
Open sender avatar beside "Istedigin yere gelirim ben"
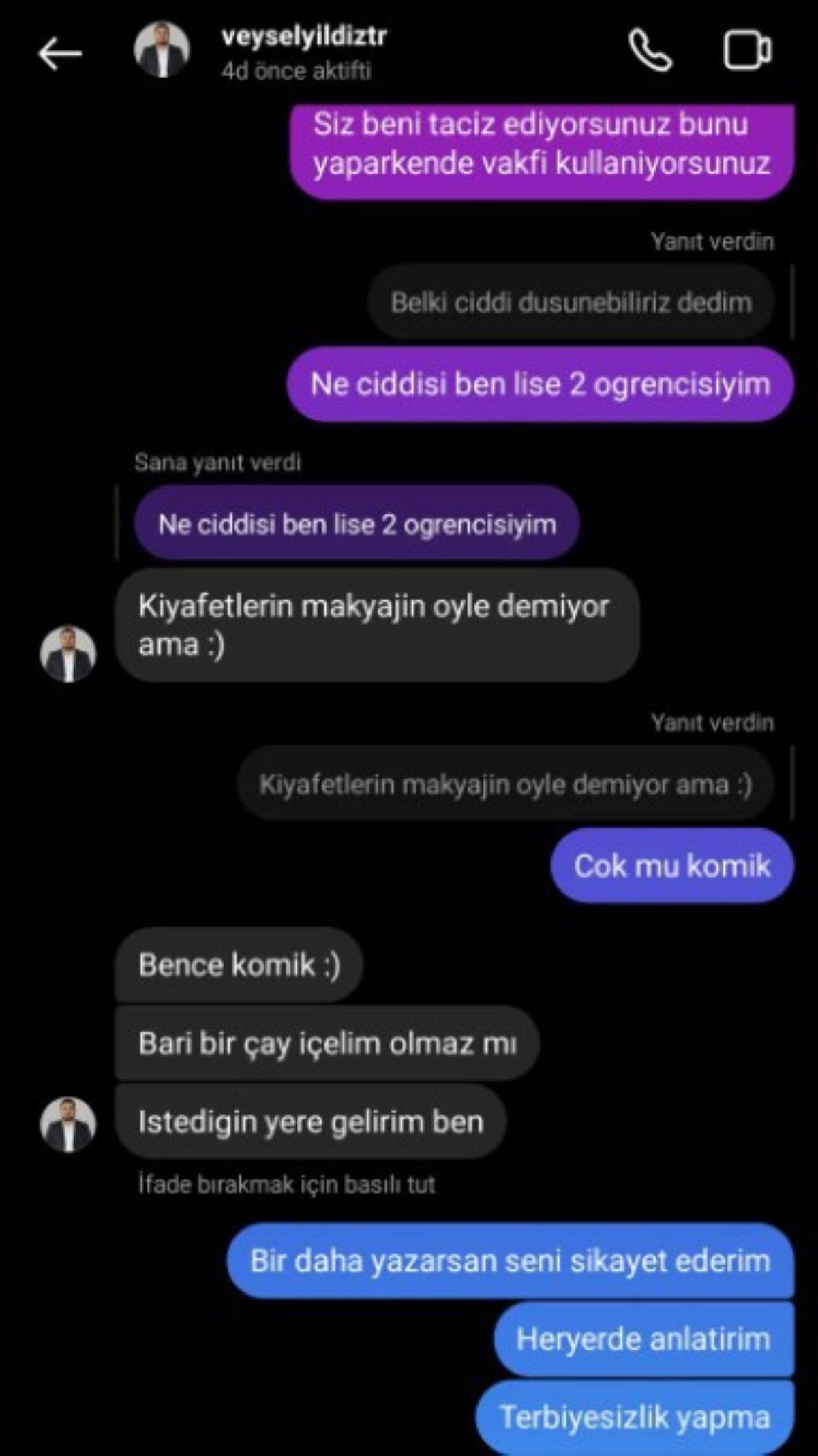click(x=67, y=1124)
